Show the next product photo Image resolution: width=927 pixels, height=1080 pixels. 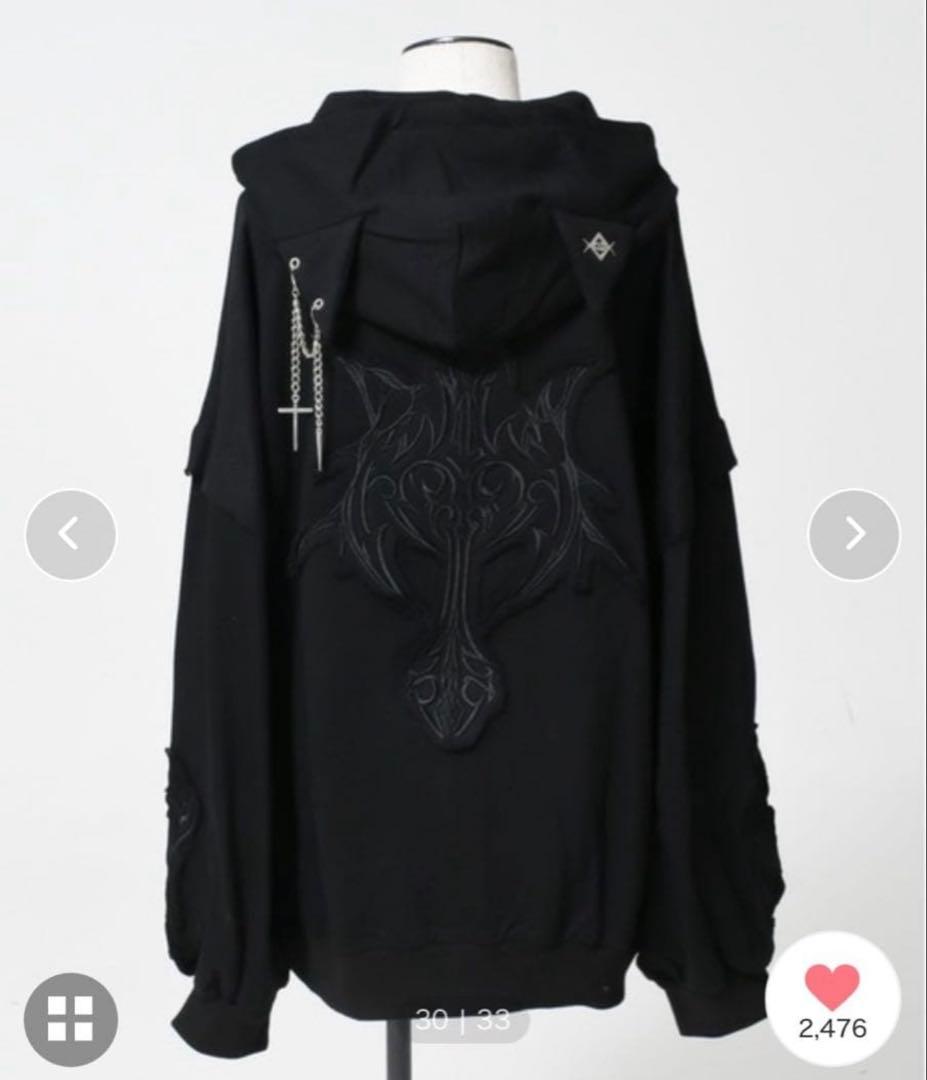(x=853, y=534)
